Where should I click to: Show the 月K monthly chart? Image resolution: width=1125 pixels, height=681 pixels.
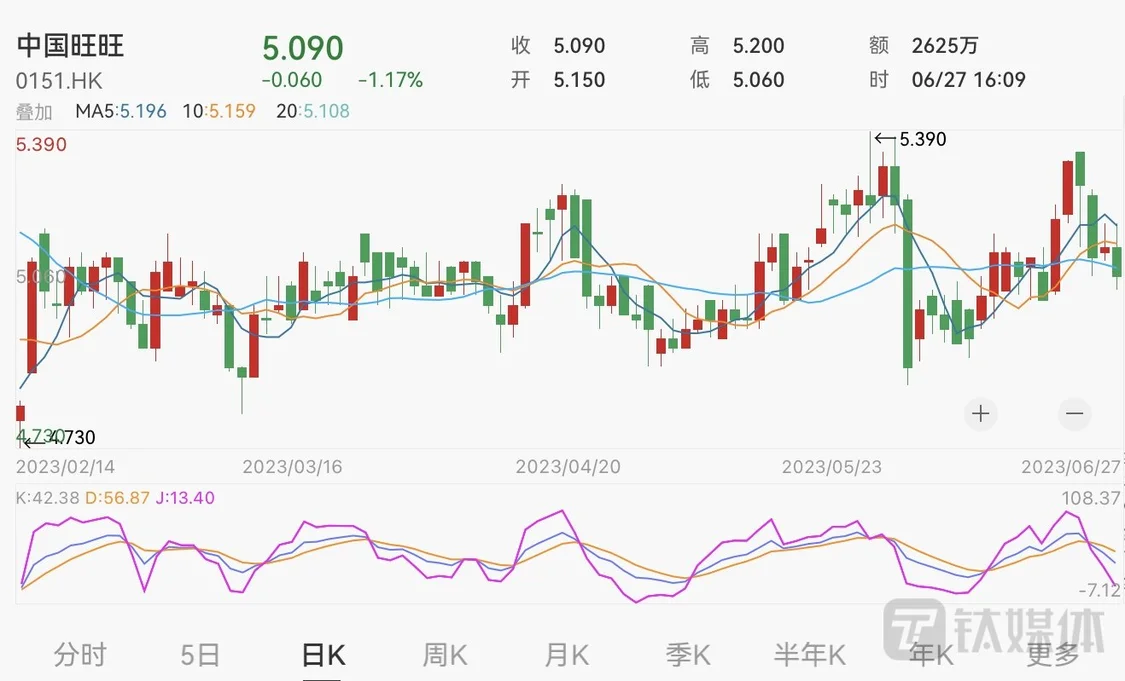[566, 655]
